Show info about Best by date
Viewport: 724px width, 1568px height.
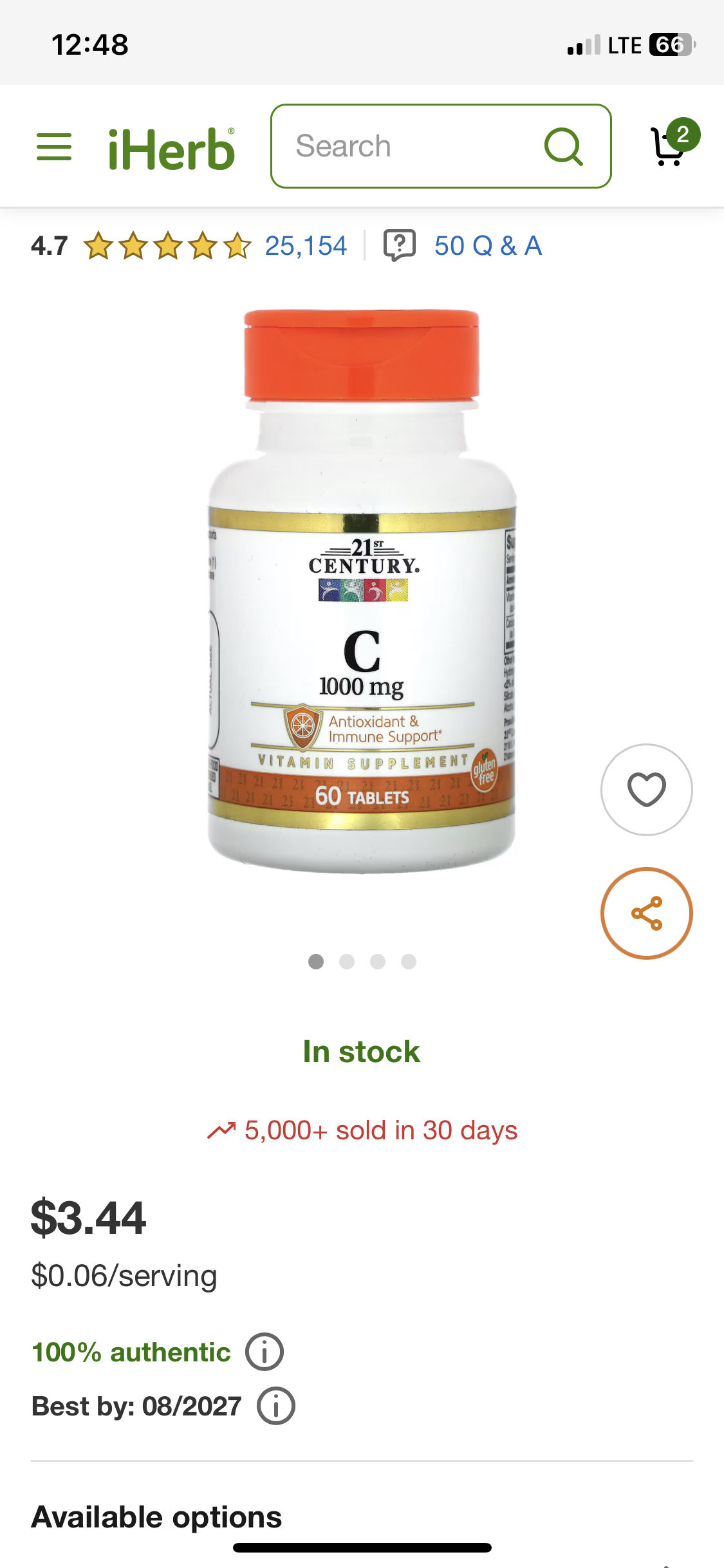pyautogui.click(x=276, y=1406)
